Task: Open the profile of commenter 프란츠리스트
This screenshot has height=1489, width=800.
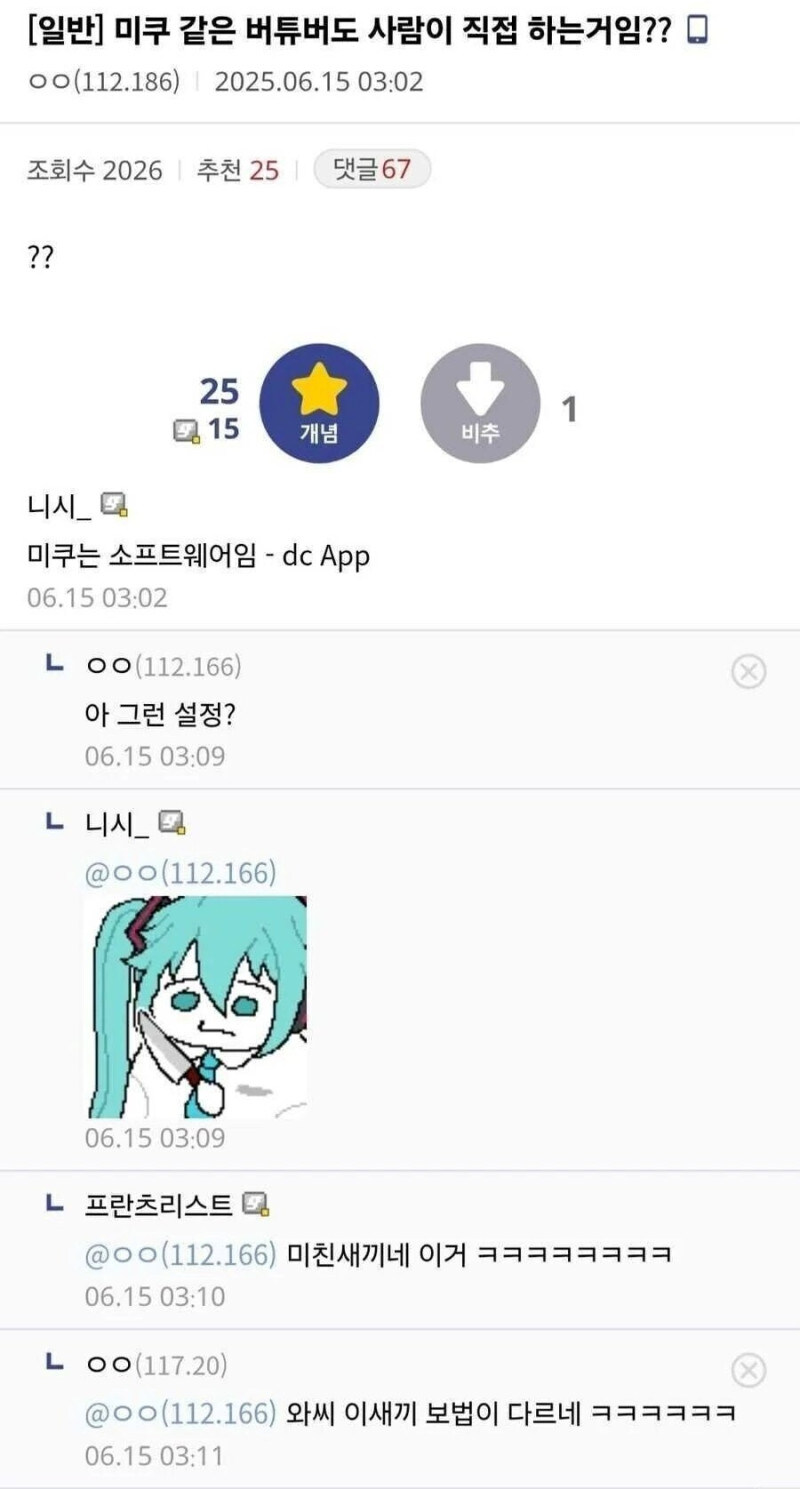Action: point(160,1204)
